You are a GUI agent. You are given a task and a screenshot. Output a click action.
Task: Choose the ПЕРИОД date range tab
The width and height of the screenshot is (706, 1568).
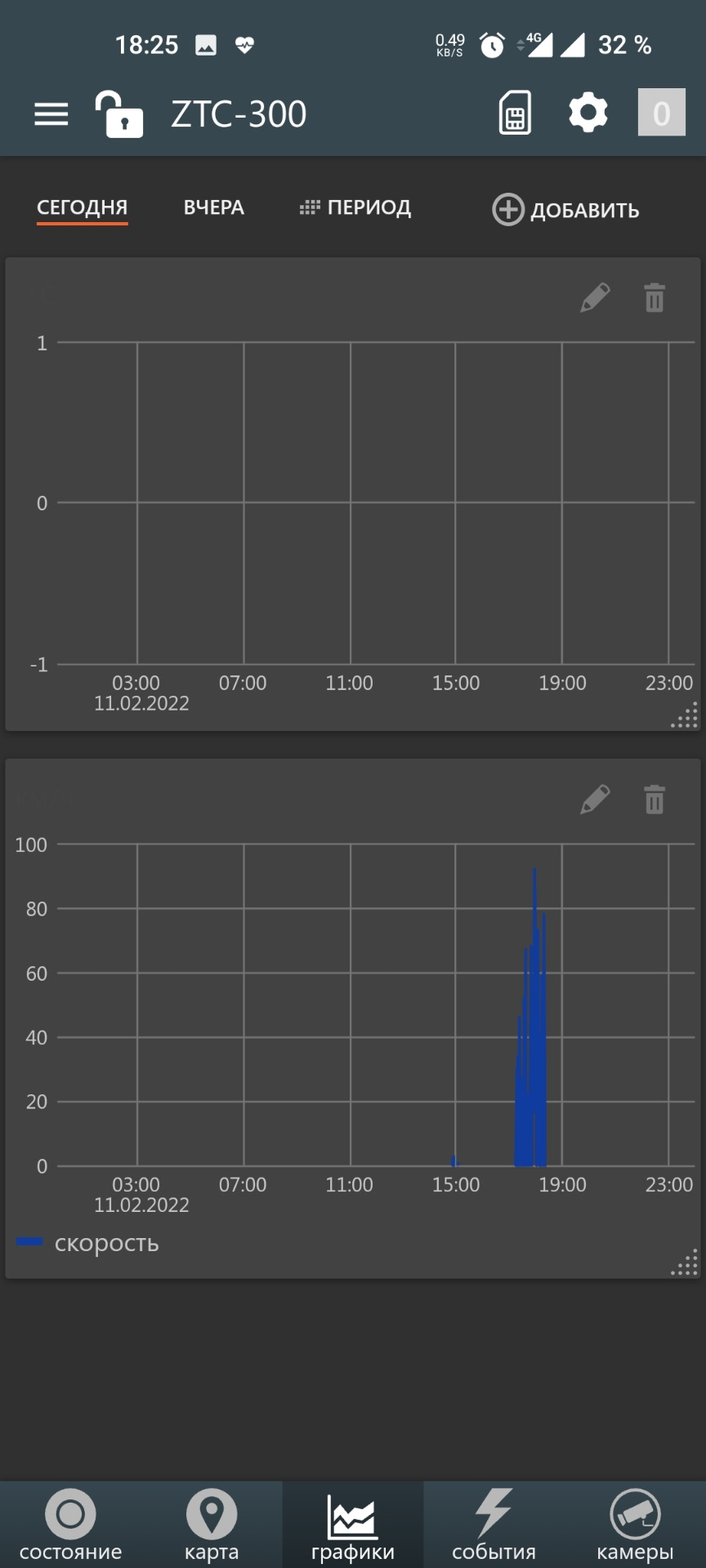356,207
